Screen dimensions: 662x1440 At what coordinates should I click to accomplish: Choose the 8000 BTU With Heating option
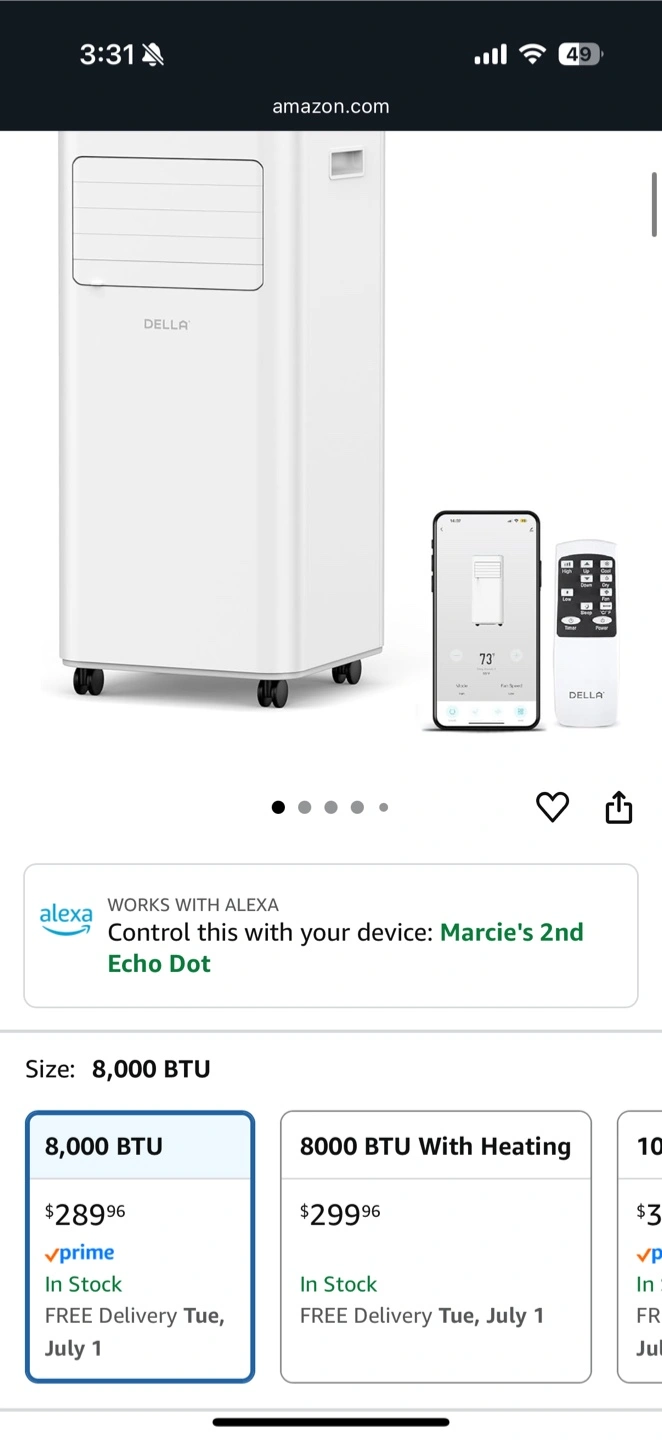(436, 1247)
